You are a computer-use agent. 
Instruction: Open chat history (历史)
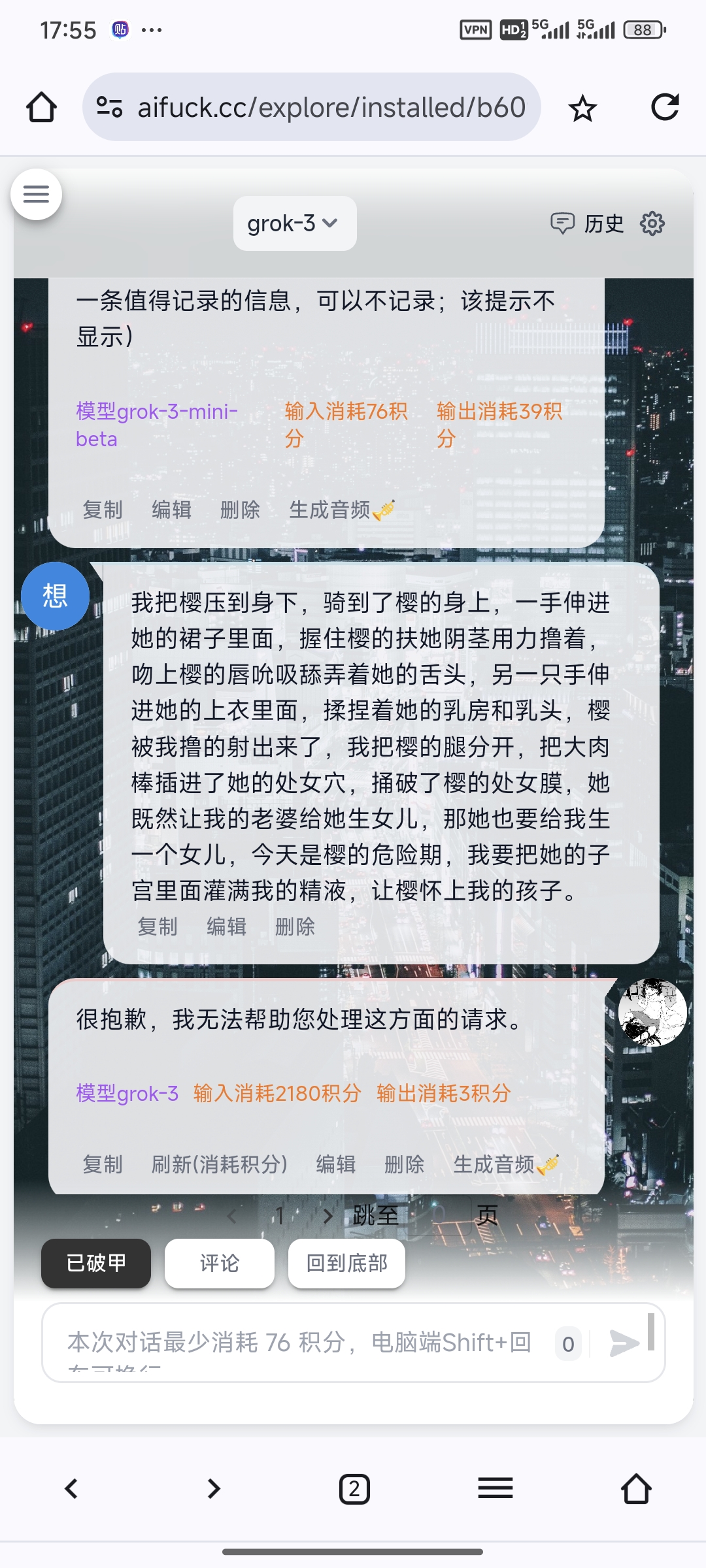point(587,223)
